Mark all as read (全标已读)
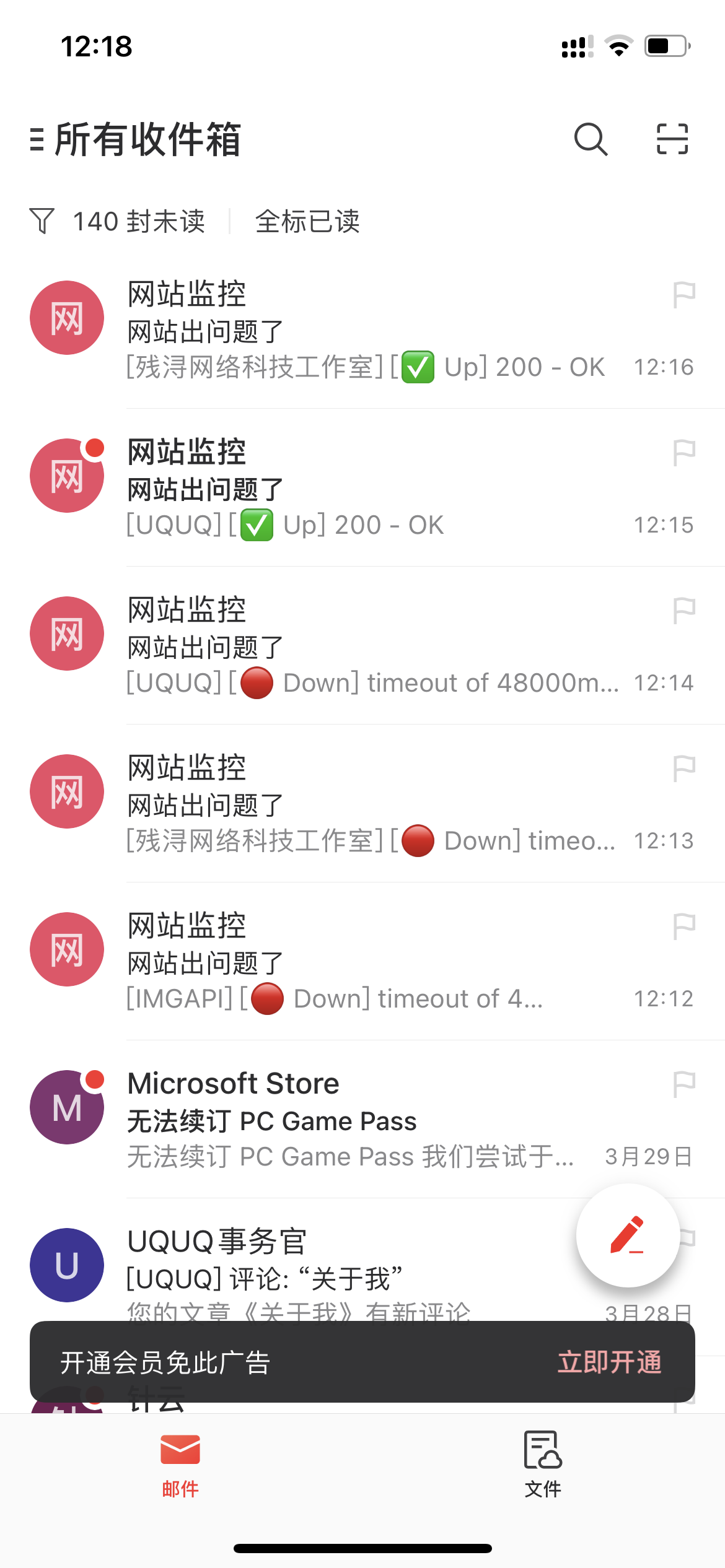Image resolution: width=725 pixels, height=1568 pixels. [x=307, y=221]
